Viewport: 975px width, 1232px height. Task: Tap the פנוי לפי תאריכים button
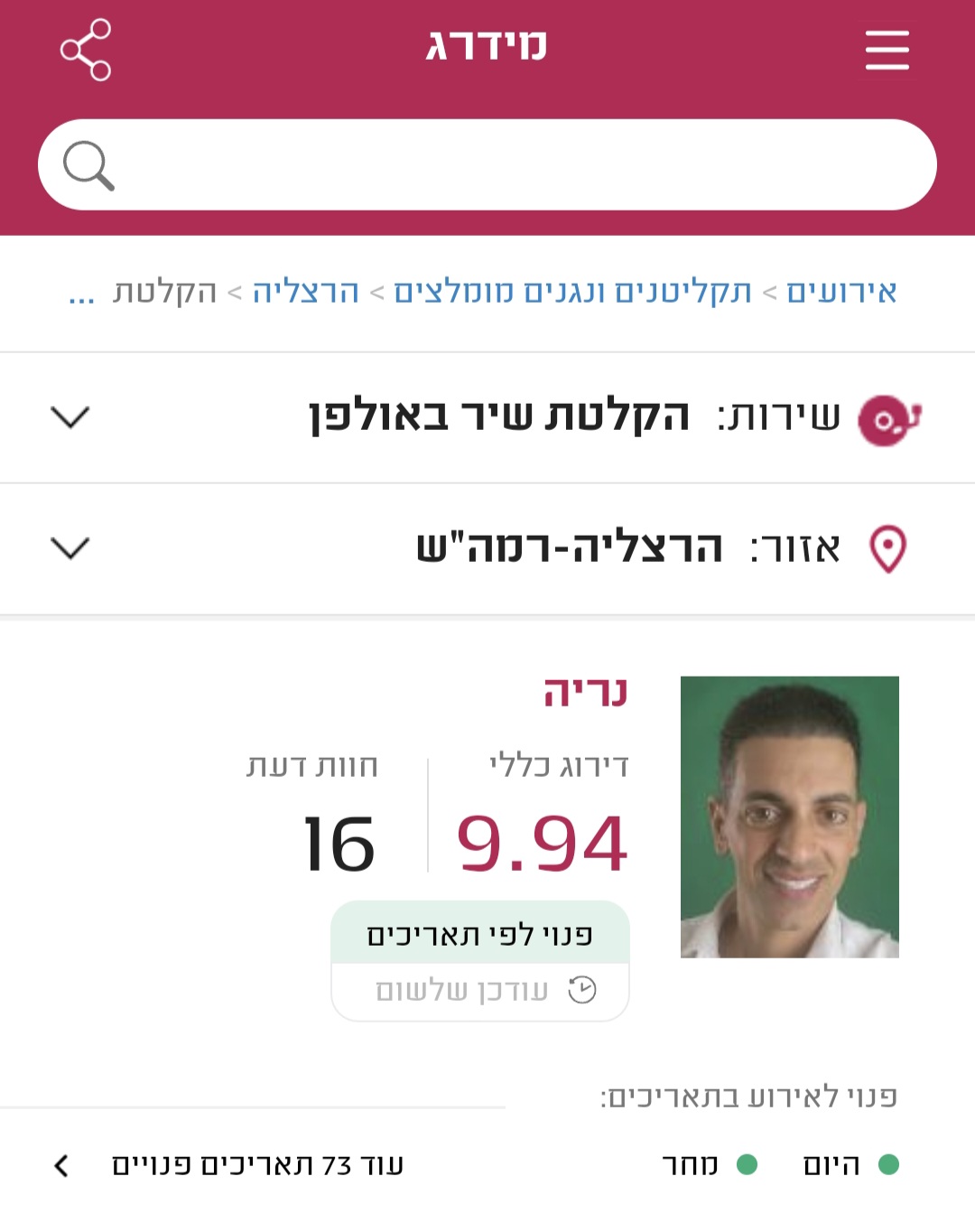point(479,934)
